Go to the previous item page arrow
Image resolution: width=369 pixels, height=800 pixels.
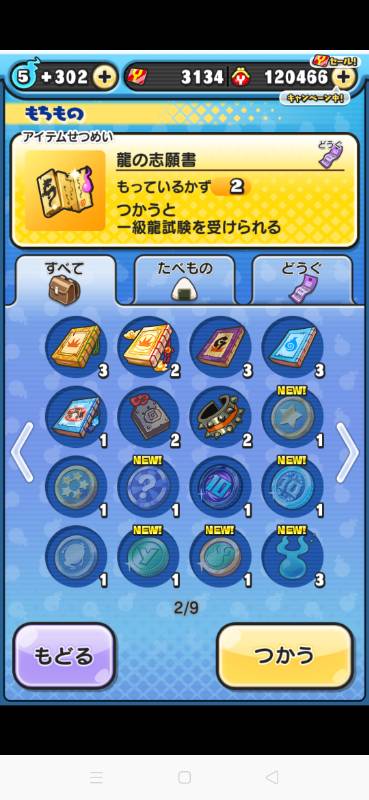[22, 452]
